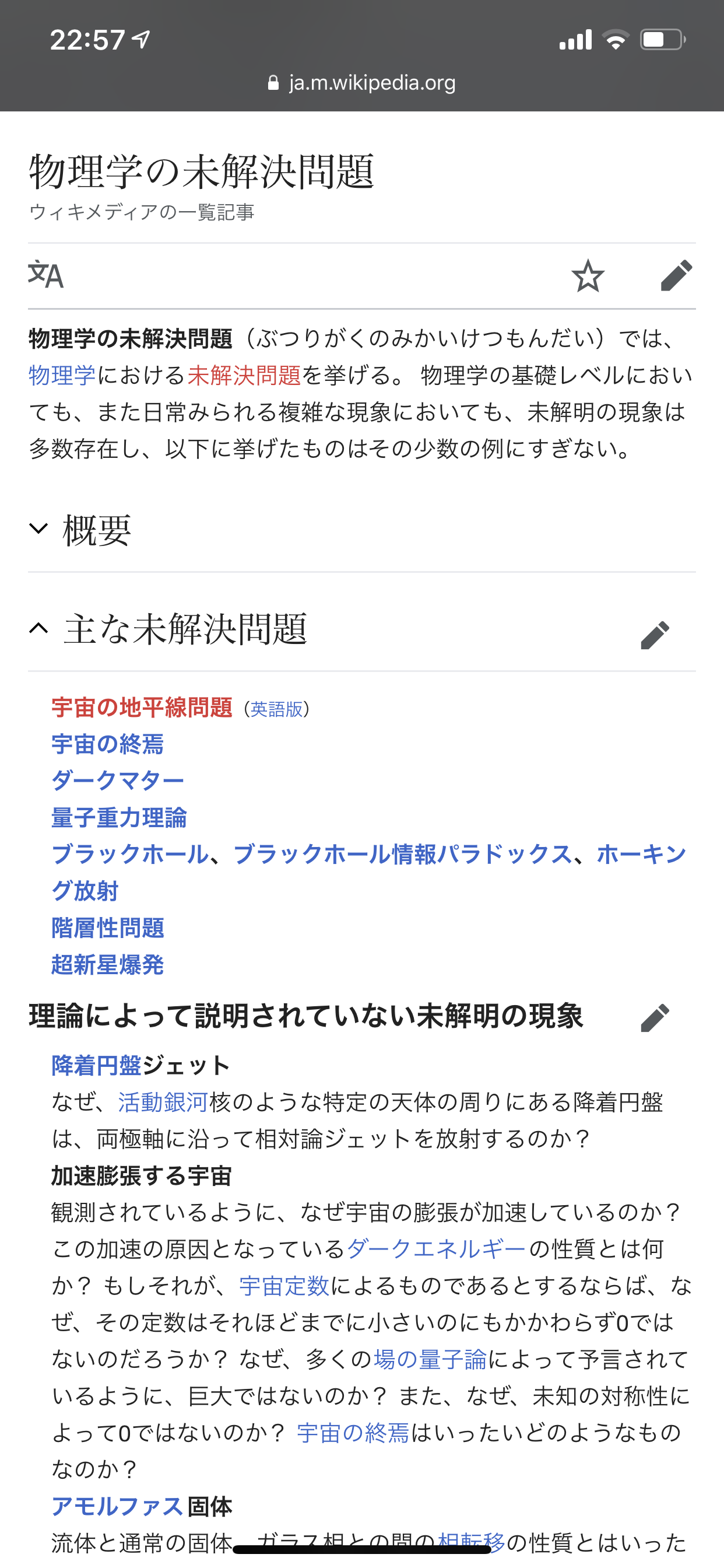Open the 降着円盤 link

coord(96,1065)
